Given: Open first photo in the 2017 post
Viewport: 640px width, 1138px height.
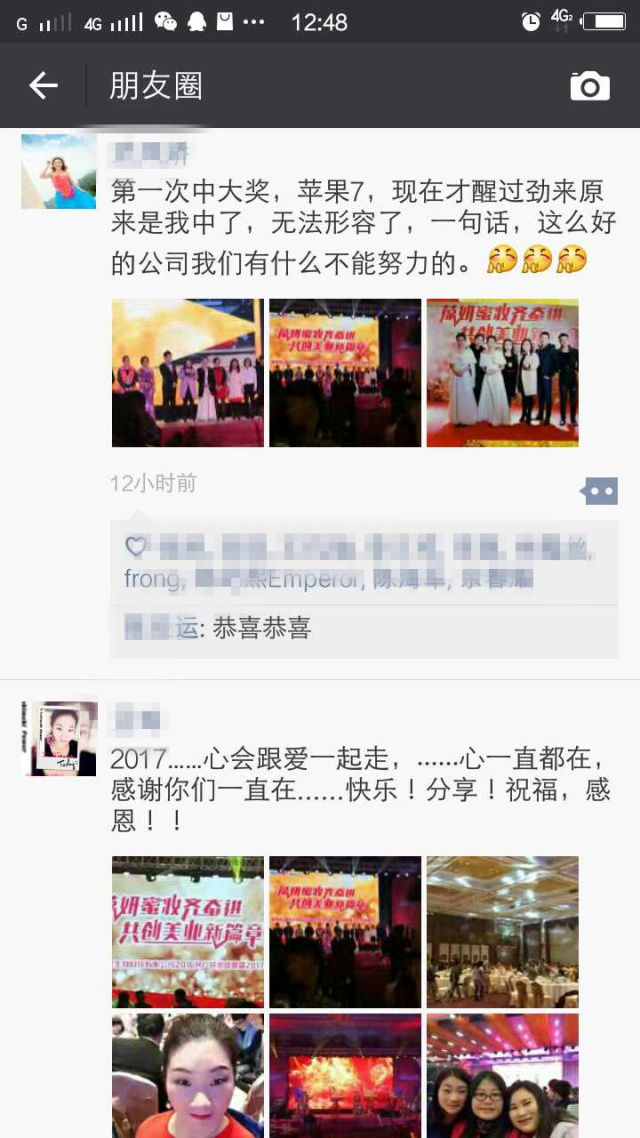Looking at the screenshot, I should coord(188,931).
